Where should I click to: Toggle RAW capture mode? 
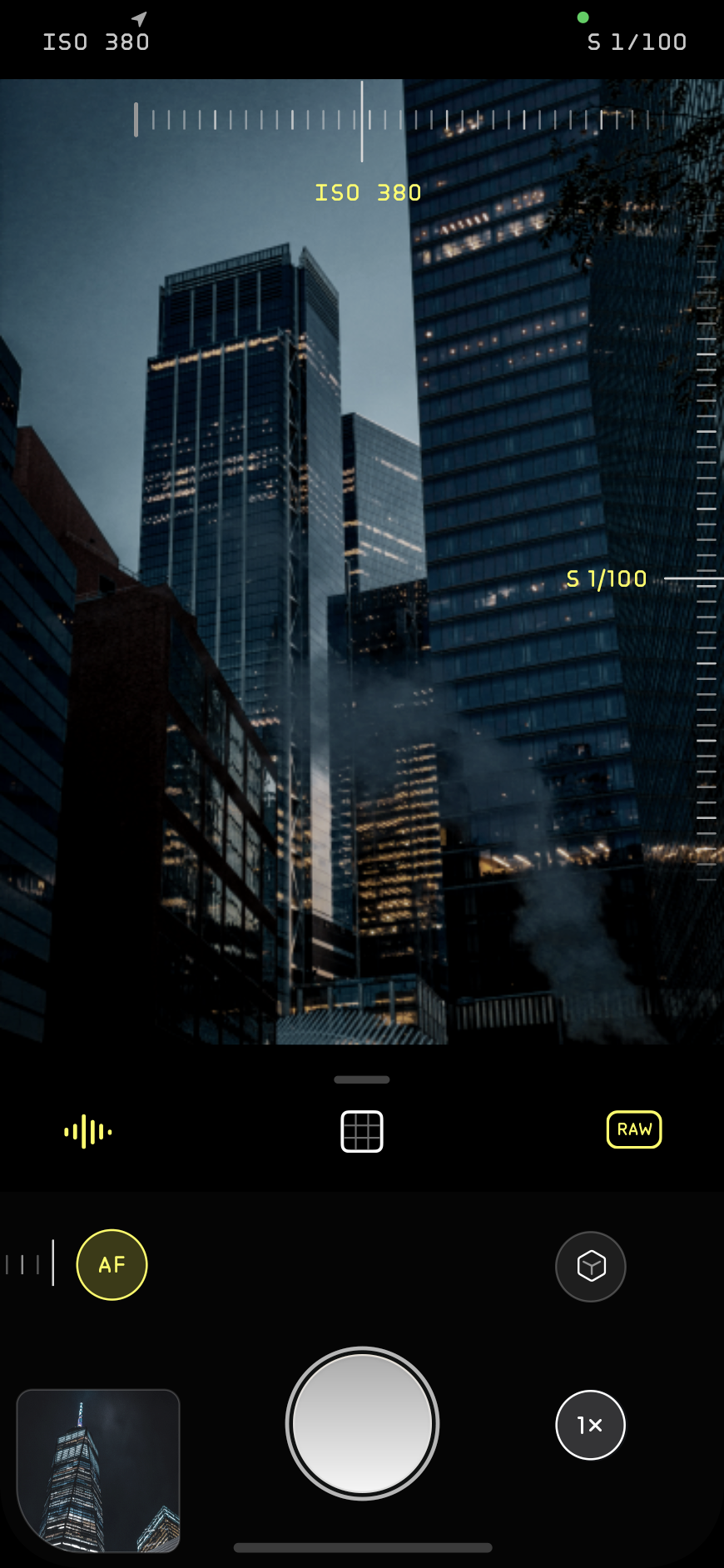point(634,1129)
